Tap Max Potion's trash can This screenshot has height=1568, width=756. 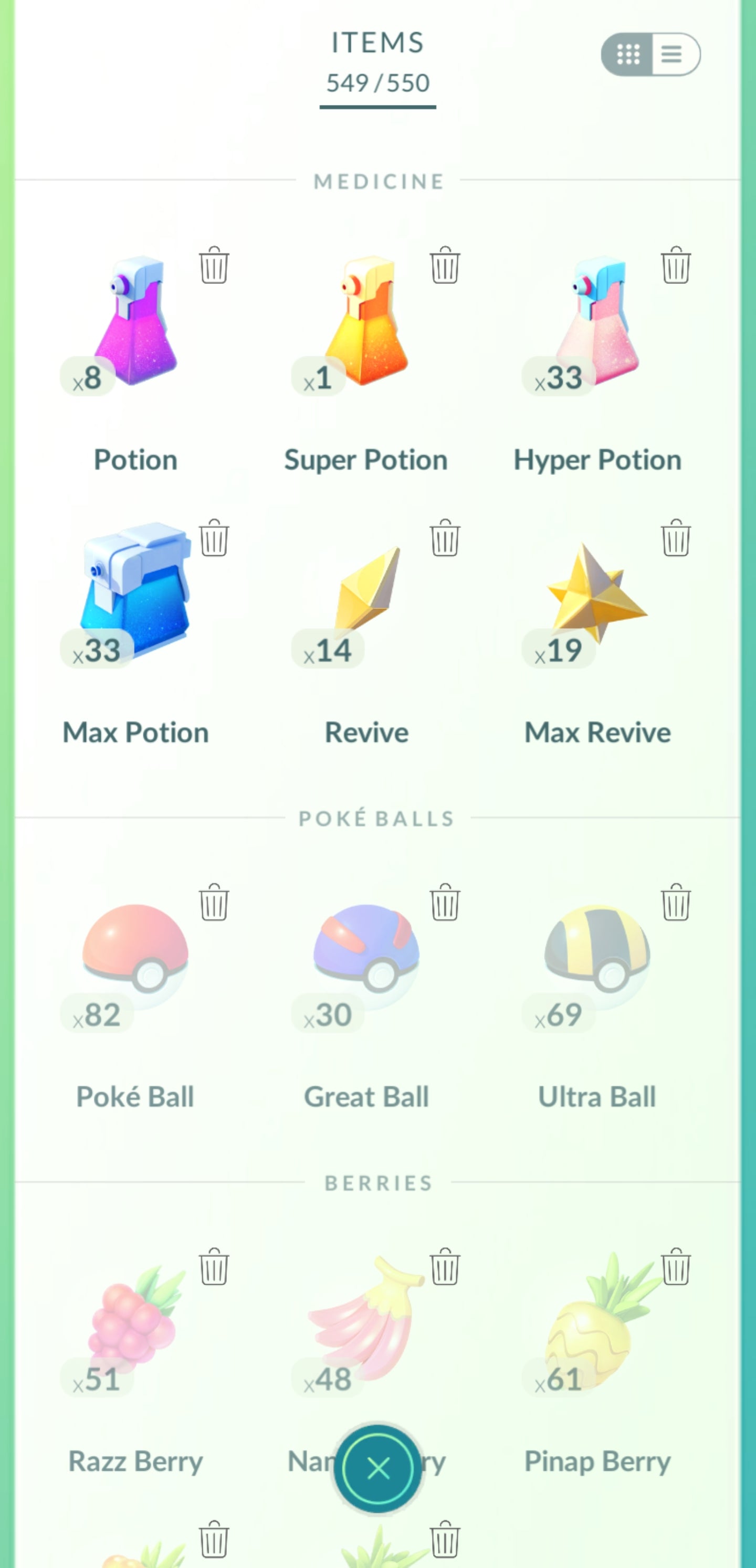tap(214, 538)
